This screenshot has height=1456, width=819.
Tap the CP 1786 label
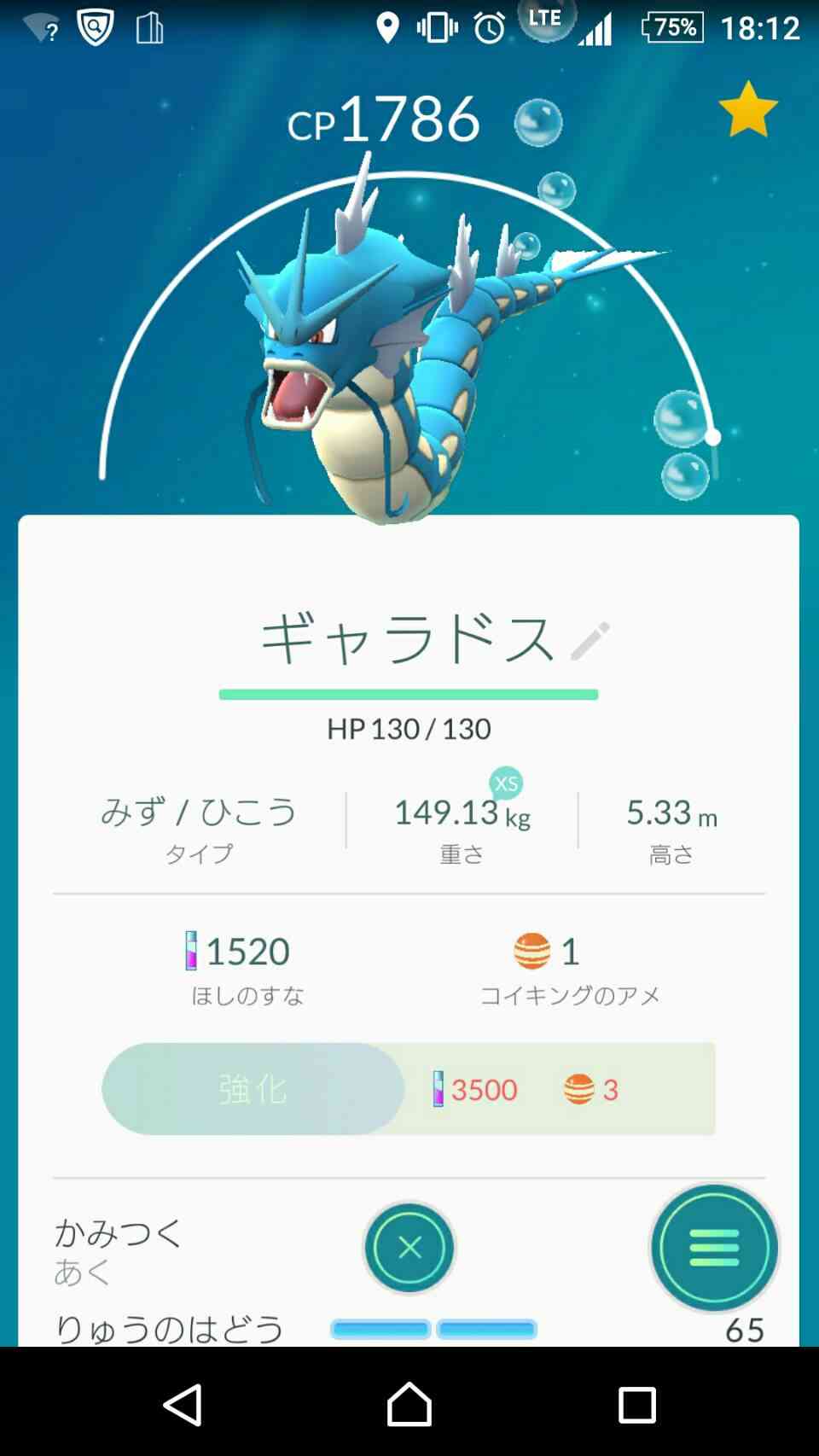pyautogui.click(x=382, y=119)
